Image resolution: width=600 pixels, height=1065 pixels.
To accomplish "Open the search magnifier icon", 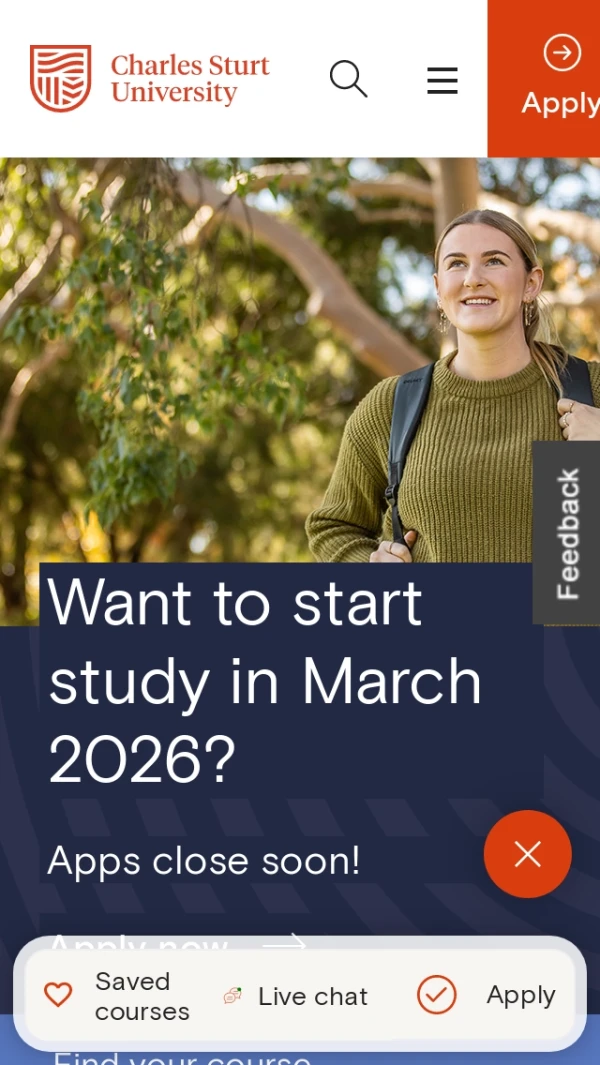I will pos(348,79).
